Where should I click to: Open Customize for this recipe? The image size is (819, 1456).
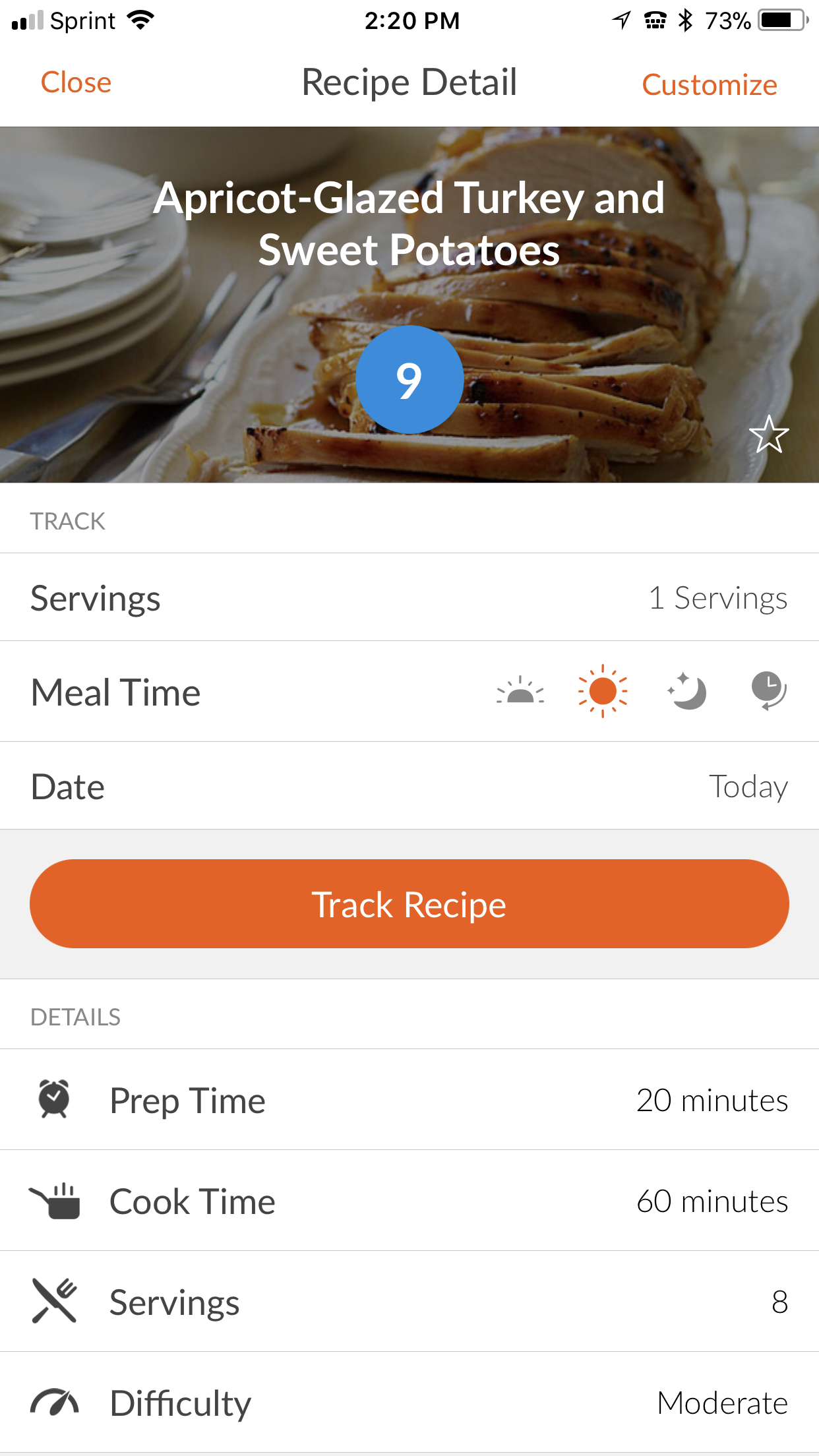pos(710,85)
